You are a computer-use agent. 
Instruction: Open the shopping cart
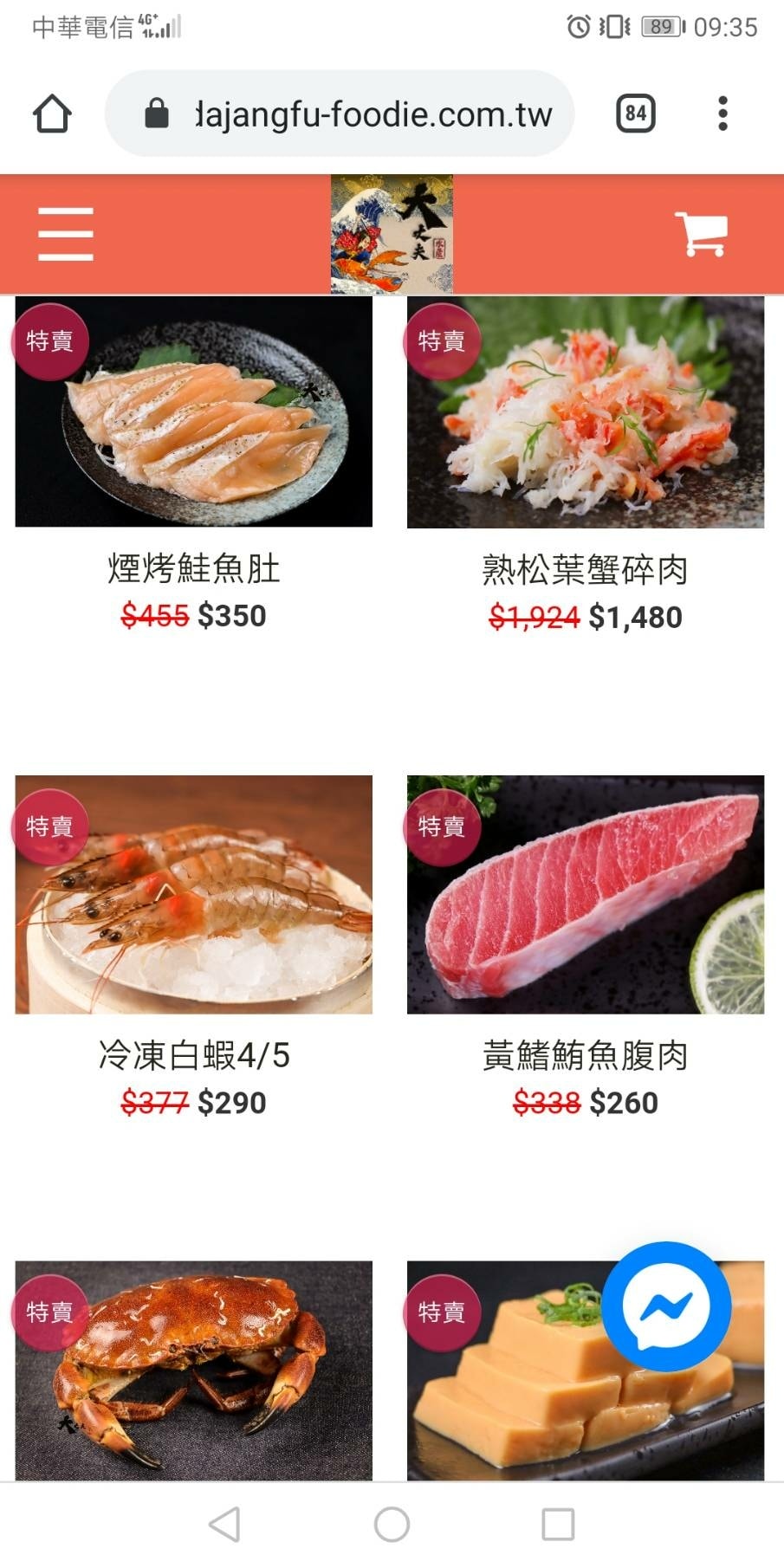701,234
